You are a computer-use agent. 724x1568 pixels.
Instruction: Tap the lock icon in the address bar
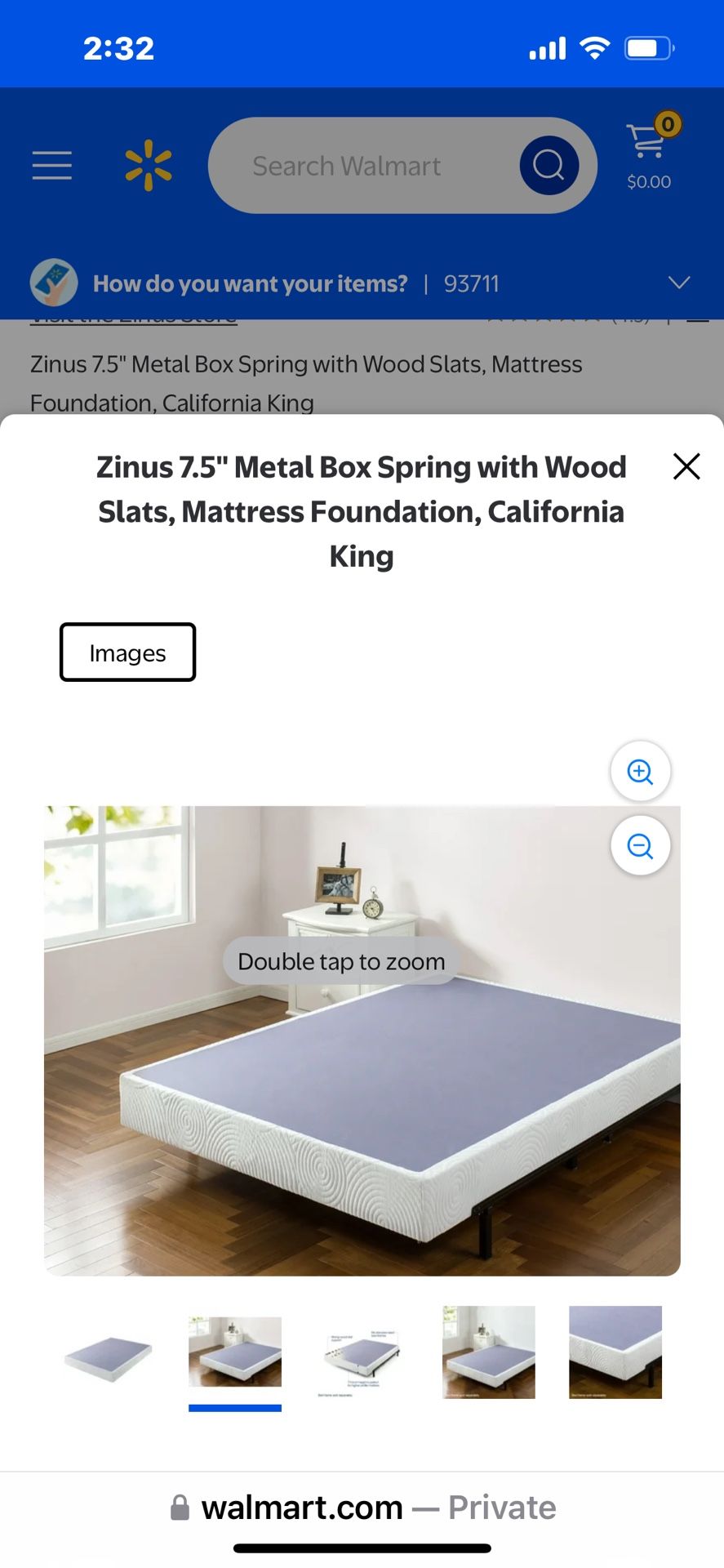click(x=179, y=1507)
